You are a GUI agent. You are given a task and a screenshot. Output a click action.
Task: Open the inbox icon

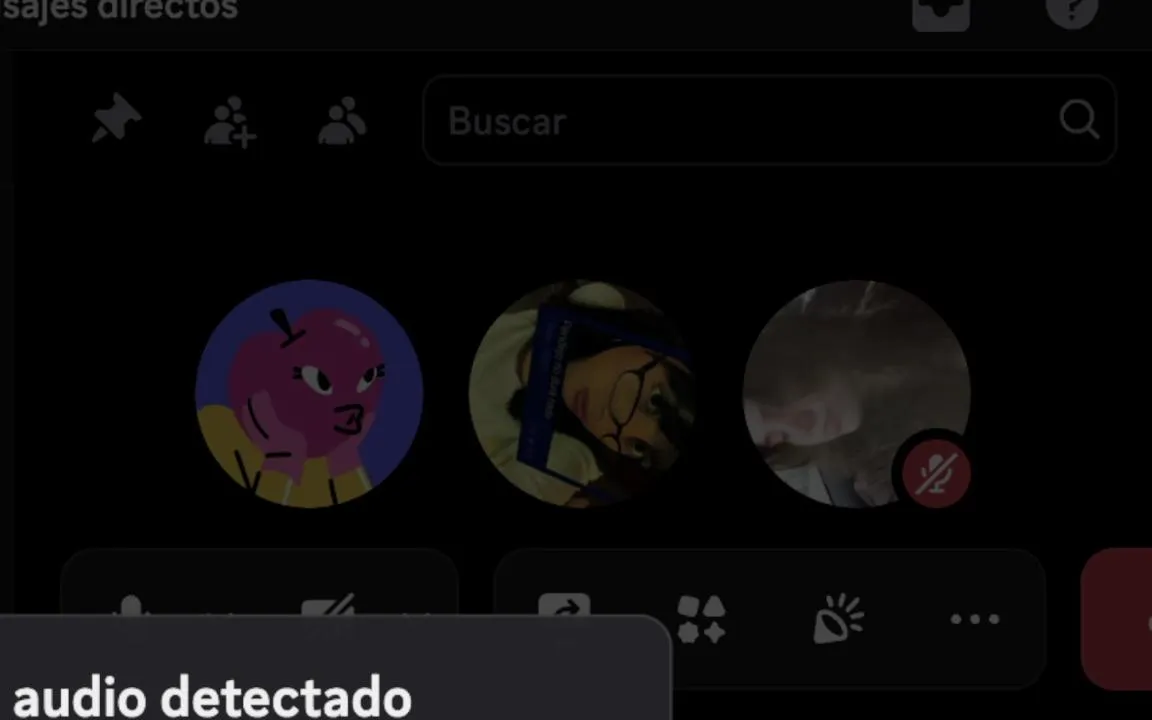pos(941,12)
